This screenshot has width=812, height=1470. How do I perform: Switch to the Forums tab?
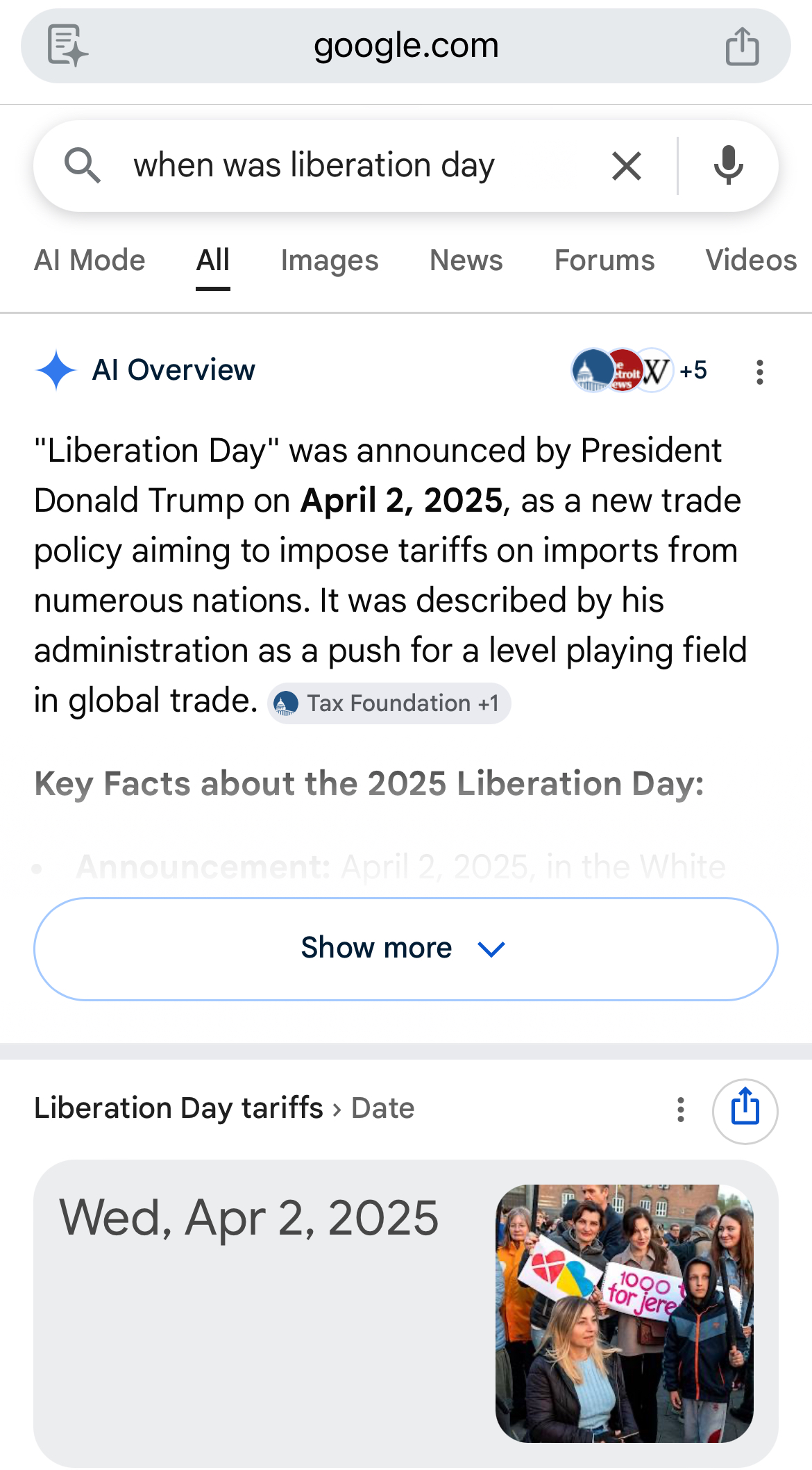pyautogui.click(x=604, y=260)
